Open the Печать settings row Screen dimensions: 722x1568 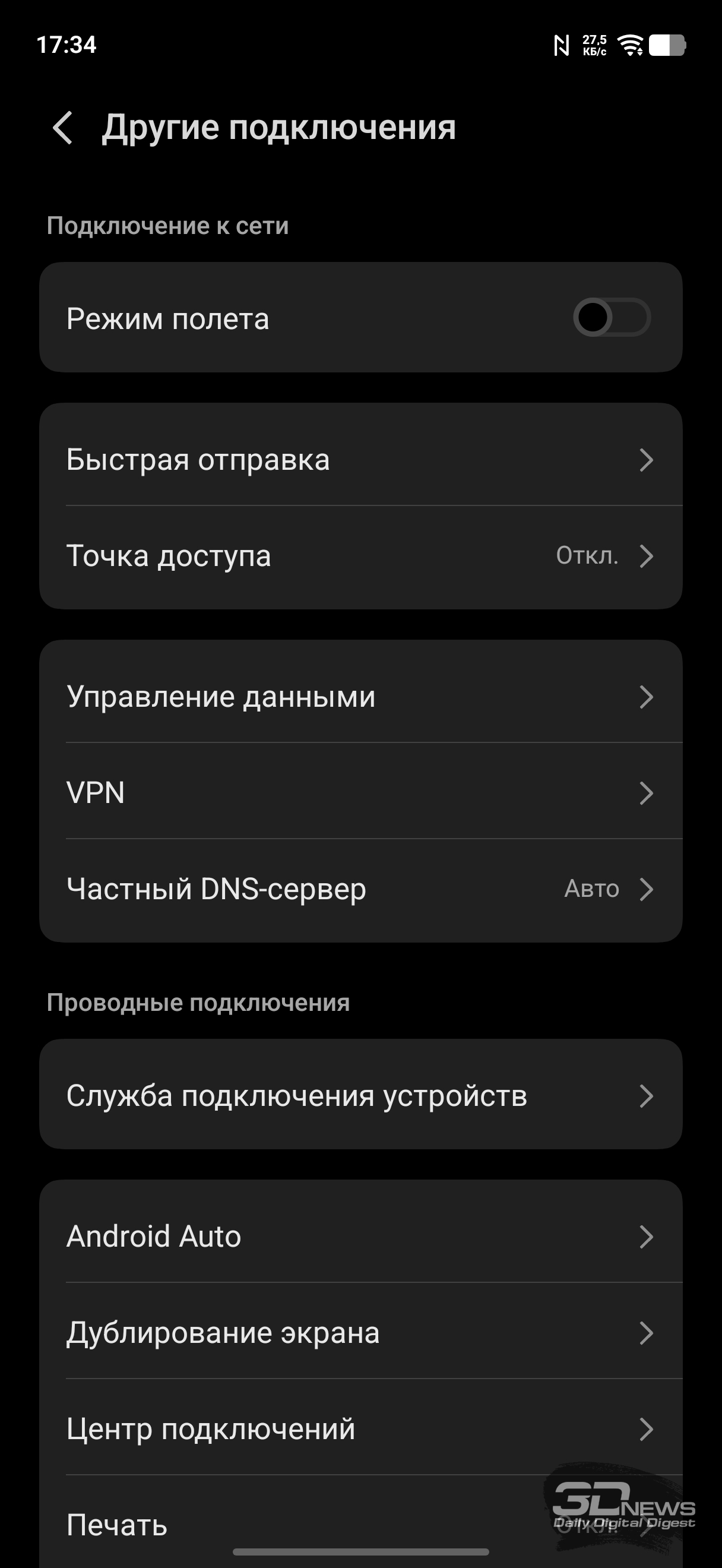304,1525
